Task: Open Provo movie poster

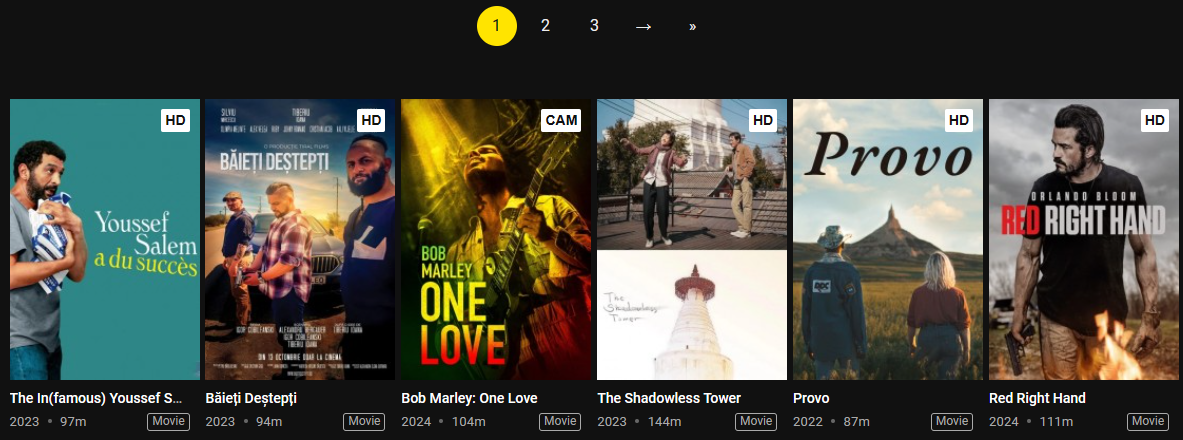Action: click(888, 239)
